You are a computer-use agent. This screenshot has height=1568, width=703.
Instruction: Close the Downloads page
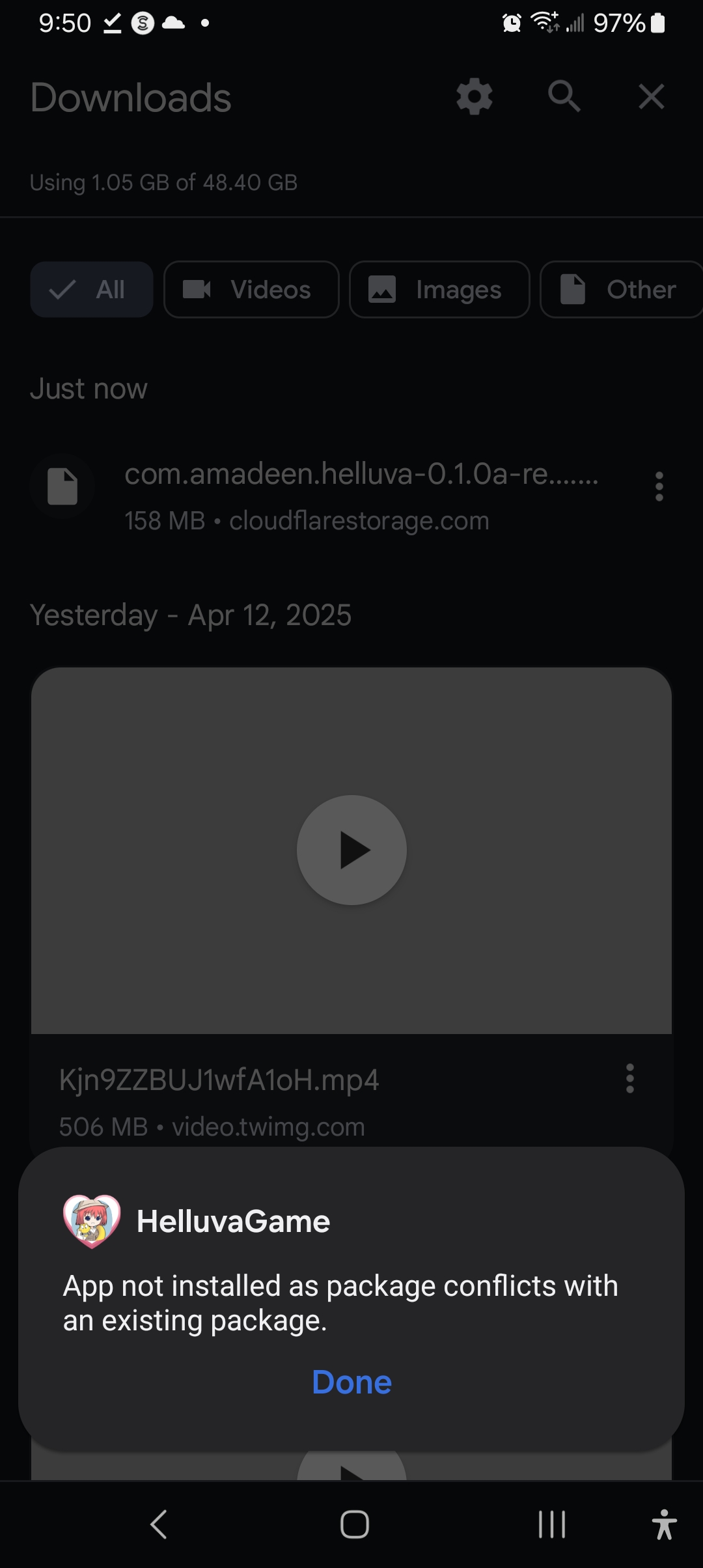coord(651,97)
